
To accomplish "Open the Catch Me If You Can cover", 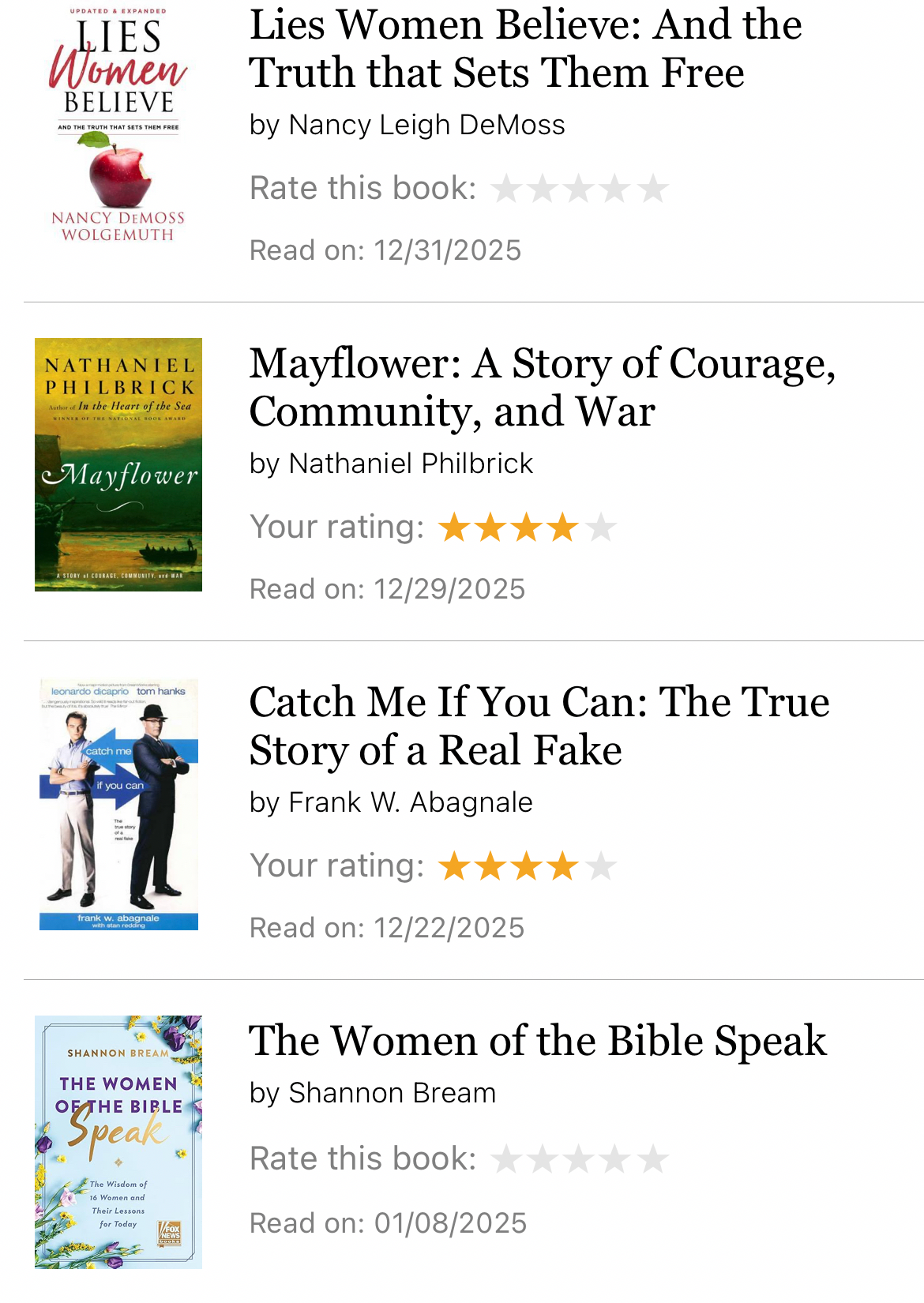I will point(118,804).
